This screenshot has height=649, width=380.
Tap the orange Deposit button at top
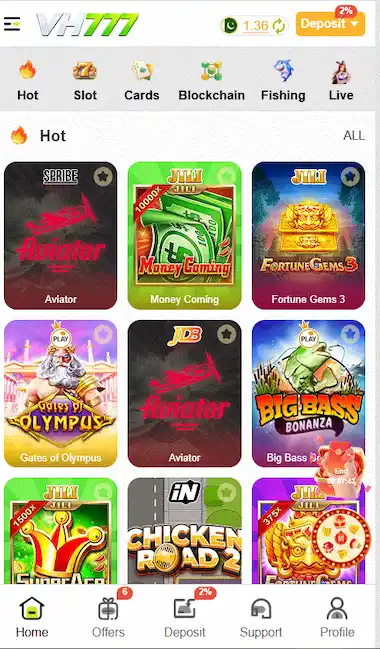pos(330,24)
